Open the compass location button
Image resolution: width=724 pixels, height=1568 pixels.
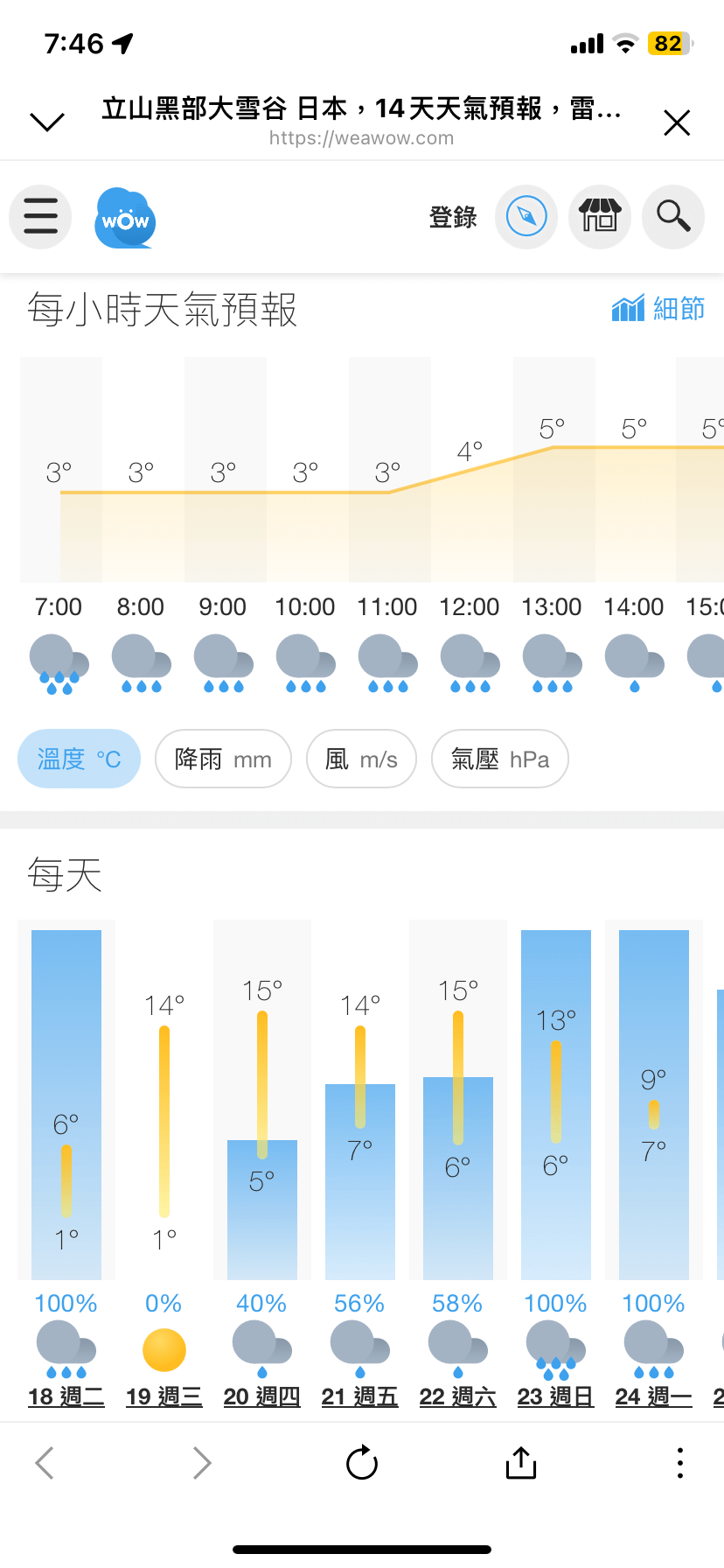[526, 217]
